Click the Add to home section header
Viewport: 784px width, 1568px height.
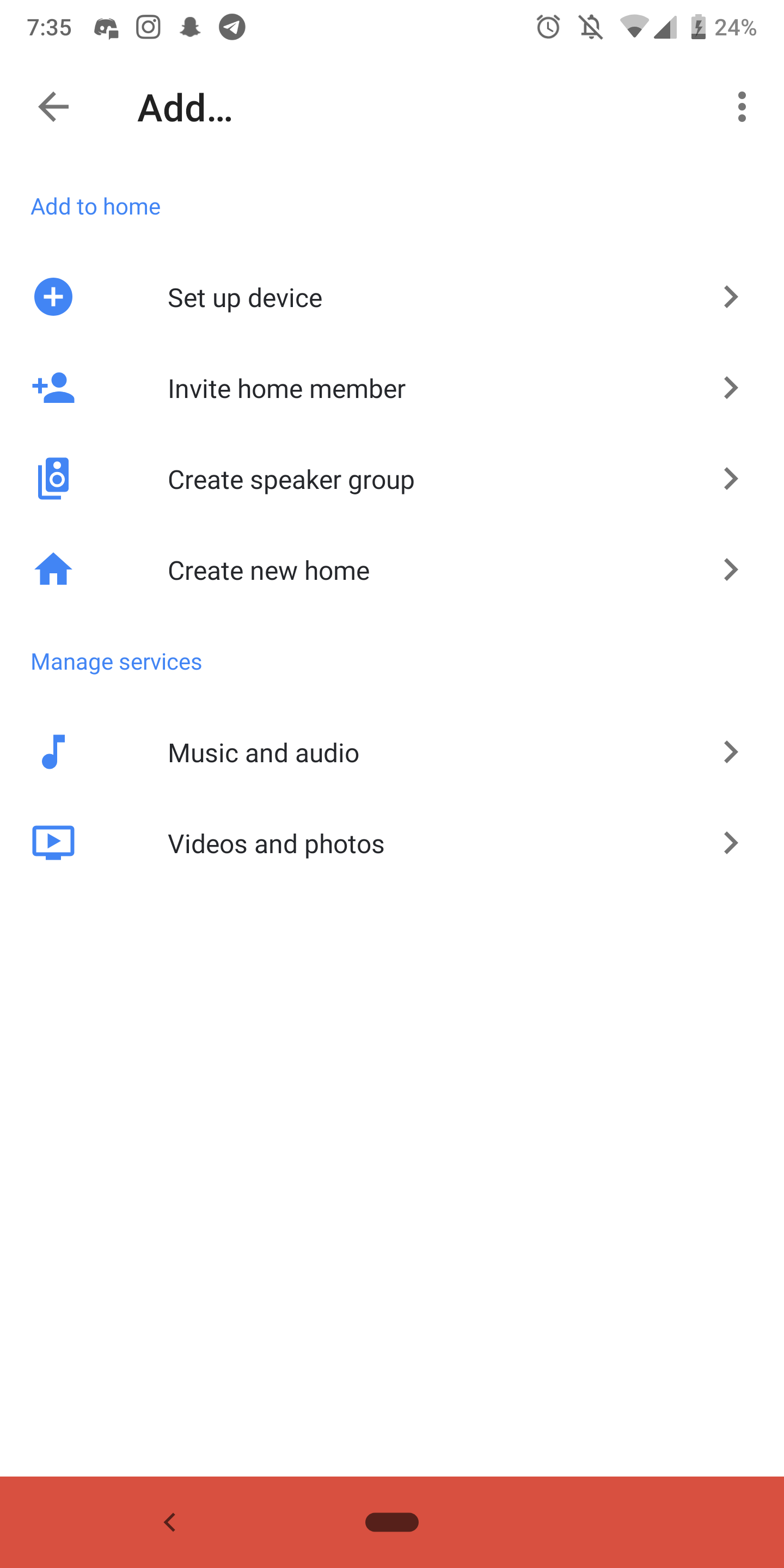[95, 206]
